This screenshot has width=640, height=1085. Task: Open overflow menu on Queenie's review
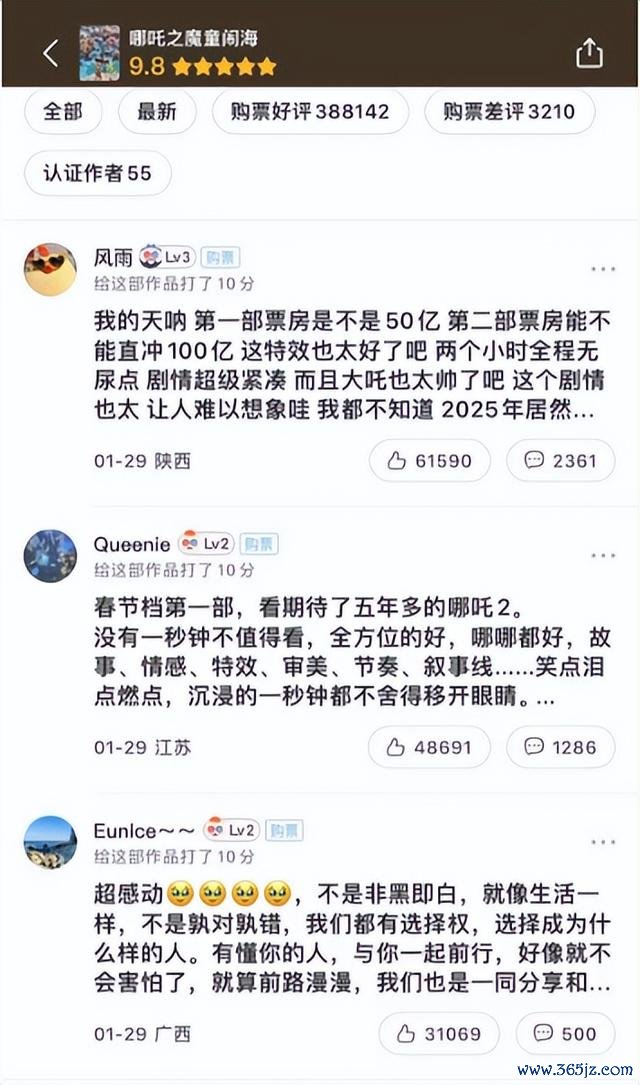click(x=602, y=556)
